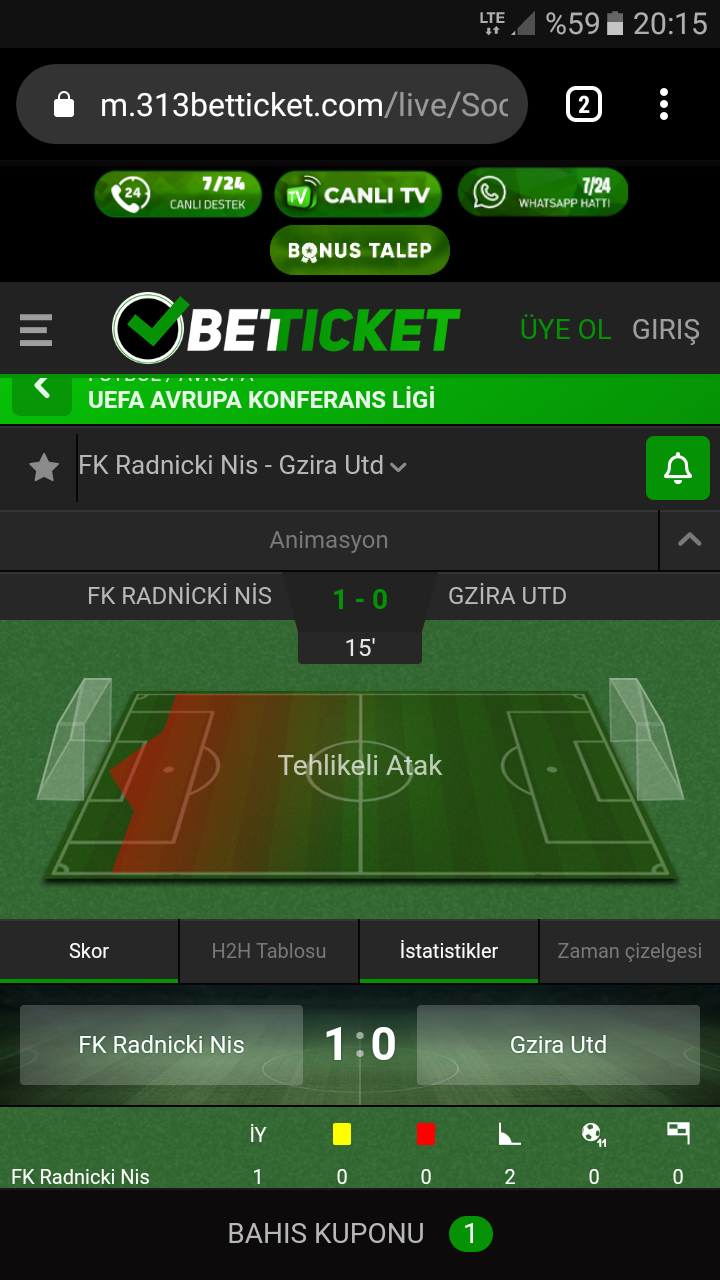Enable match notifications with the bell
This screenshot has height=1280, width=720.
pyautogui.click(x=677, y=467)
